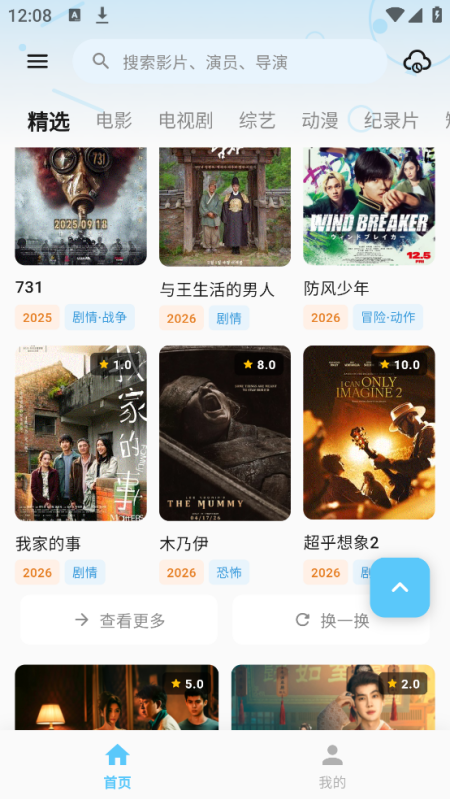This screenshot has height=799, width=450.
Task: Switch to the 电影 tab
Action: (x=114, y=121)
